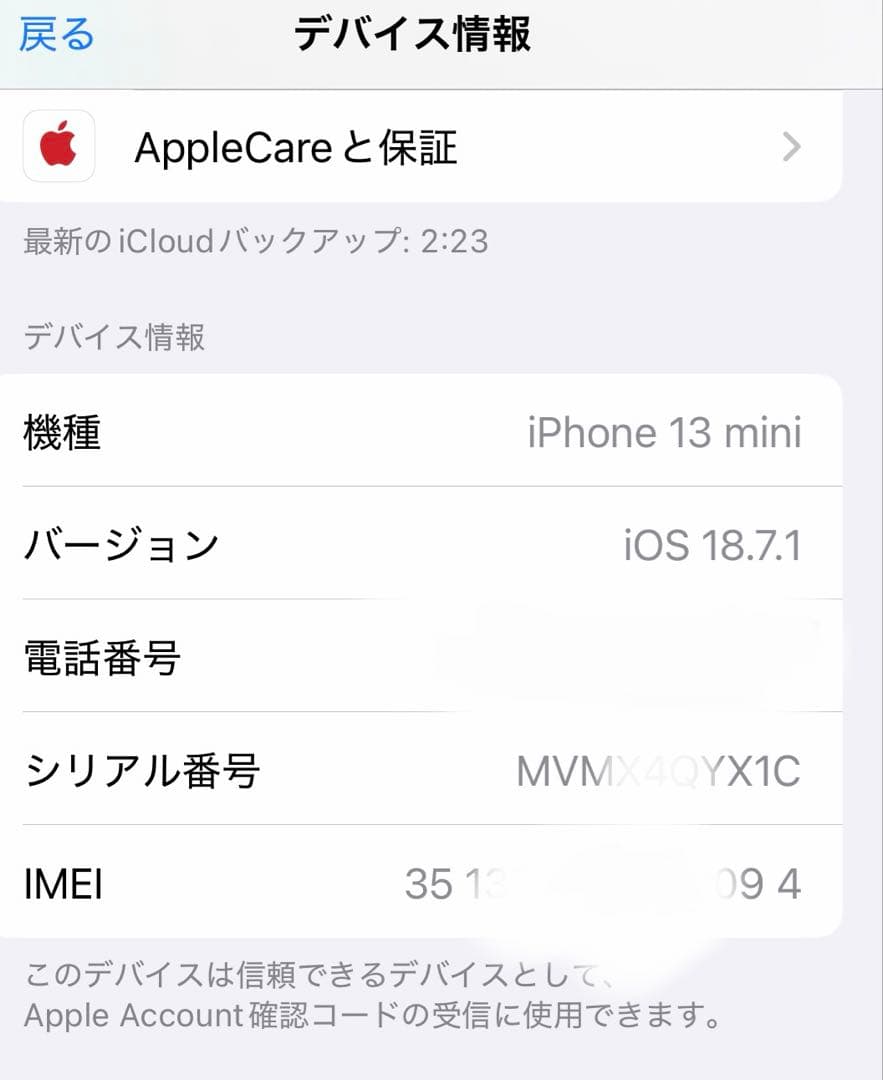Viewport: 883px width, 1080px height.
Task: Go back using the 戻る link
Action: [56, 33]
